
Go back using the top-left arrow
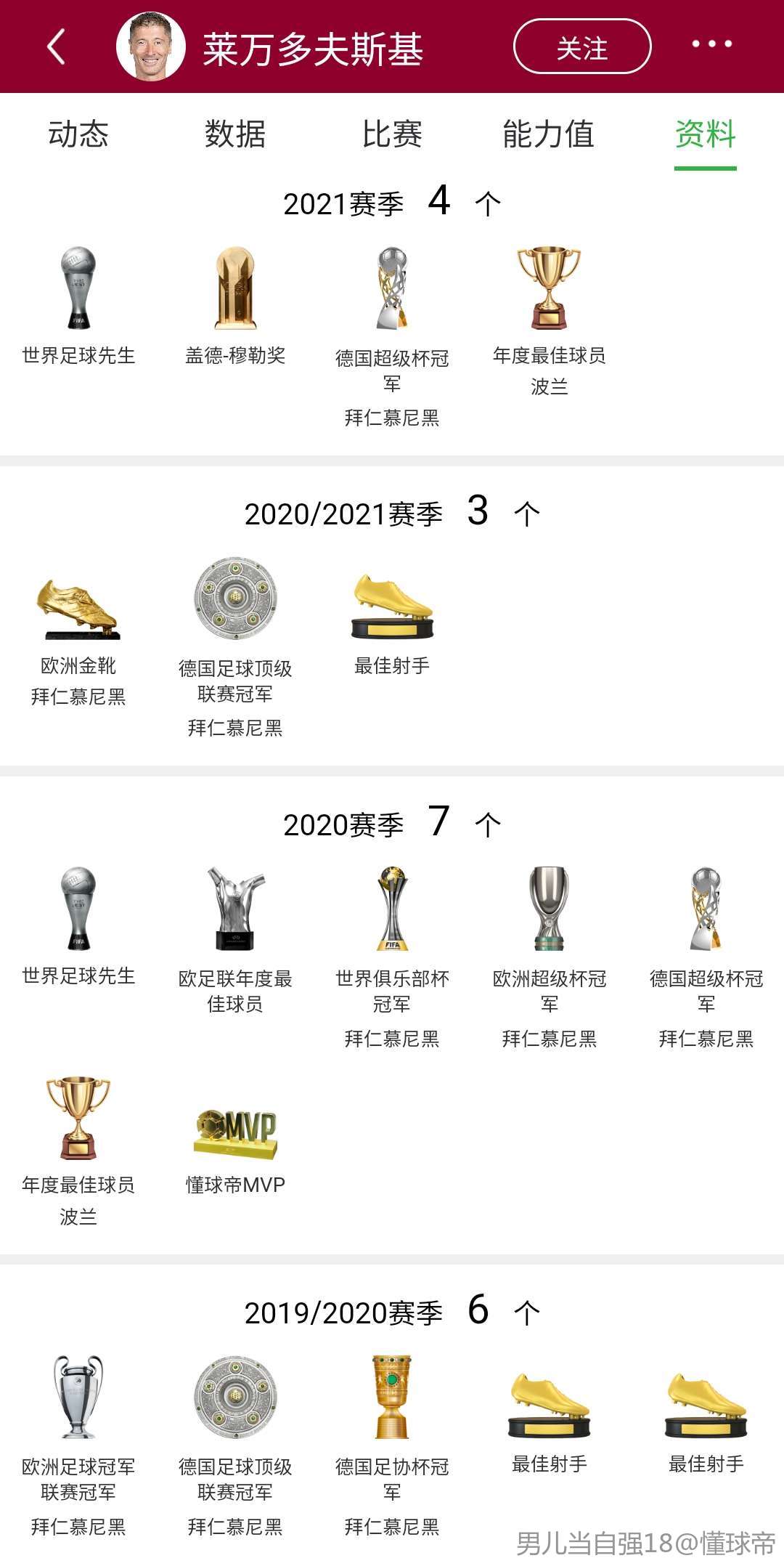tap(57, 47)
